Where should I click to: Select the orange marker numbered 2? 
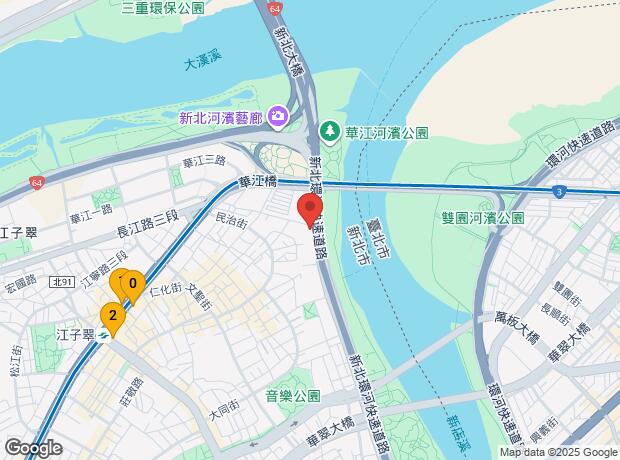point(113,318)
